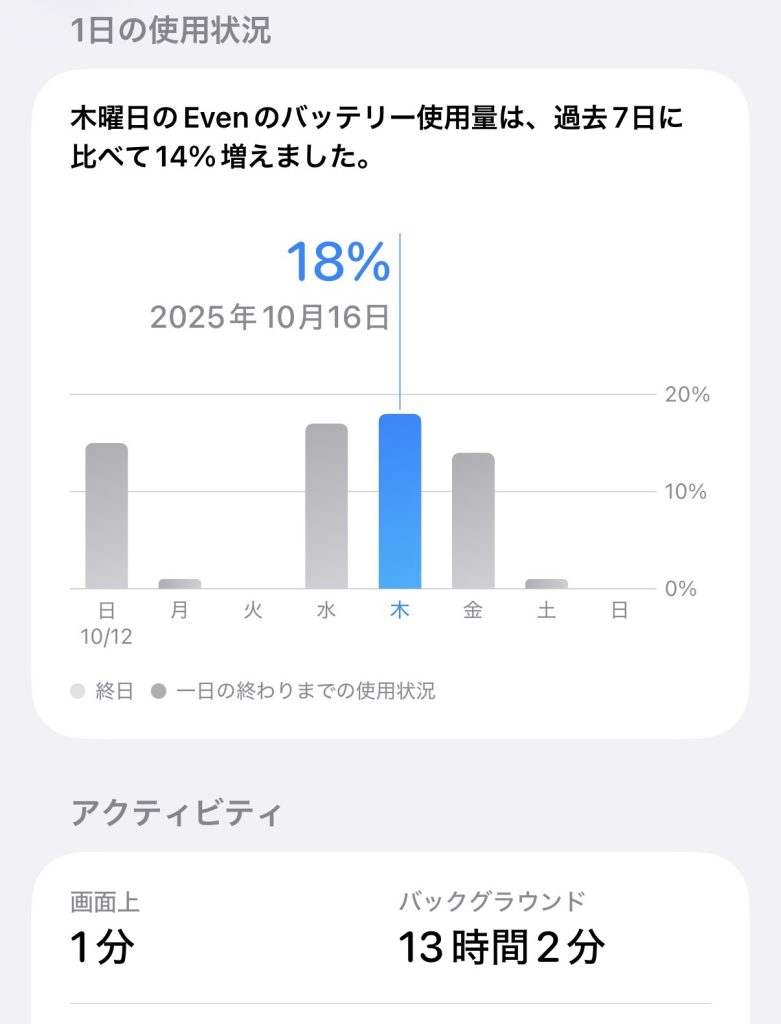Select the Friday (金) usage bar
The width and height of the screenshot is (781, 1024).
point(473,521)
